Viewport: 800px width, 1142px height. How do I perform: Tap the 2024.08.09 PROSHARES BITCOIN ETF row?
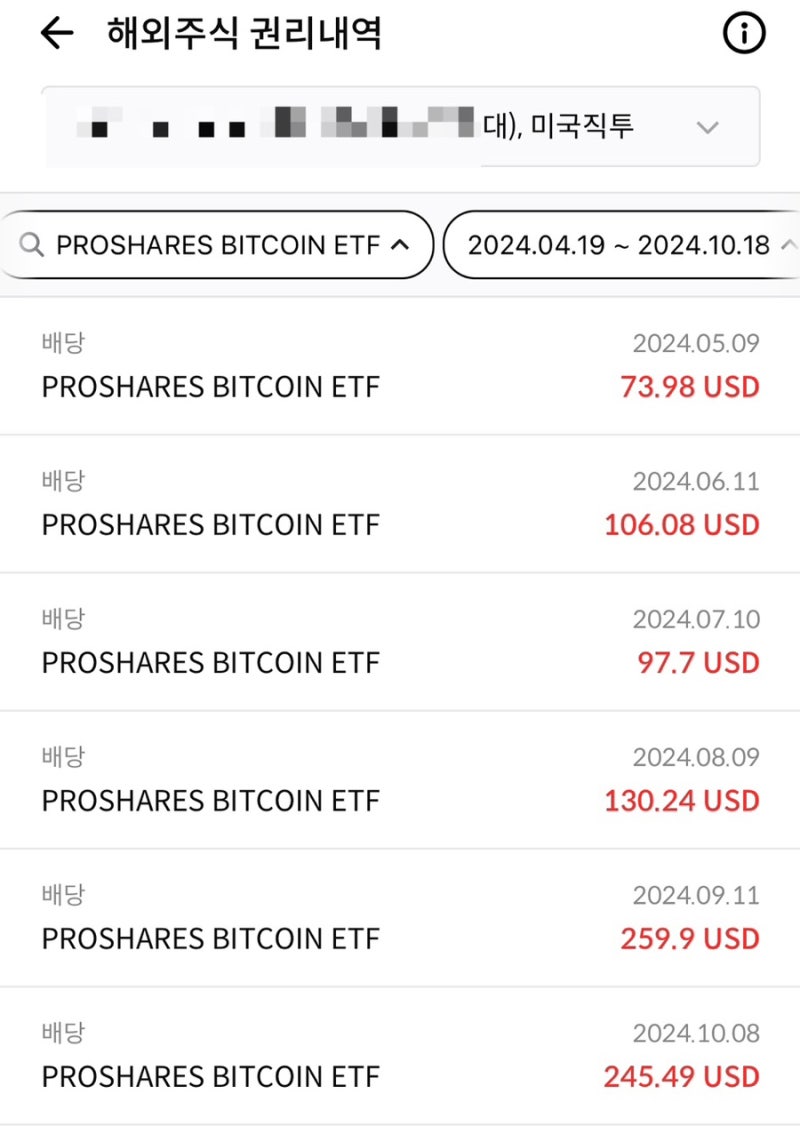pyautogui.click(x=400, y=779)
